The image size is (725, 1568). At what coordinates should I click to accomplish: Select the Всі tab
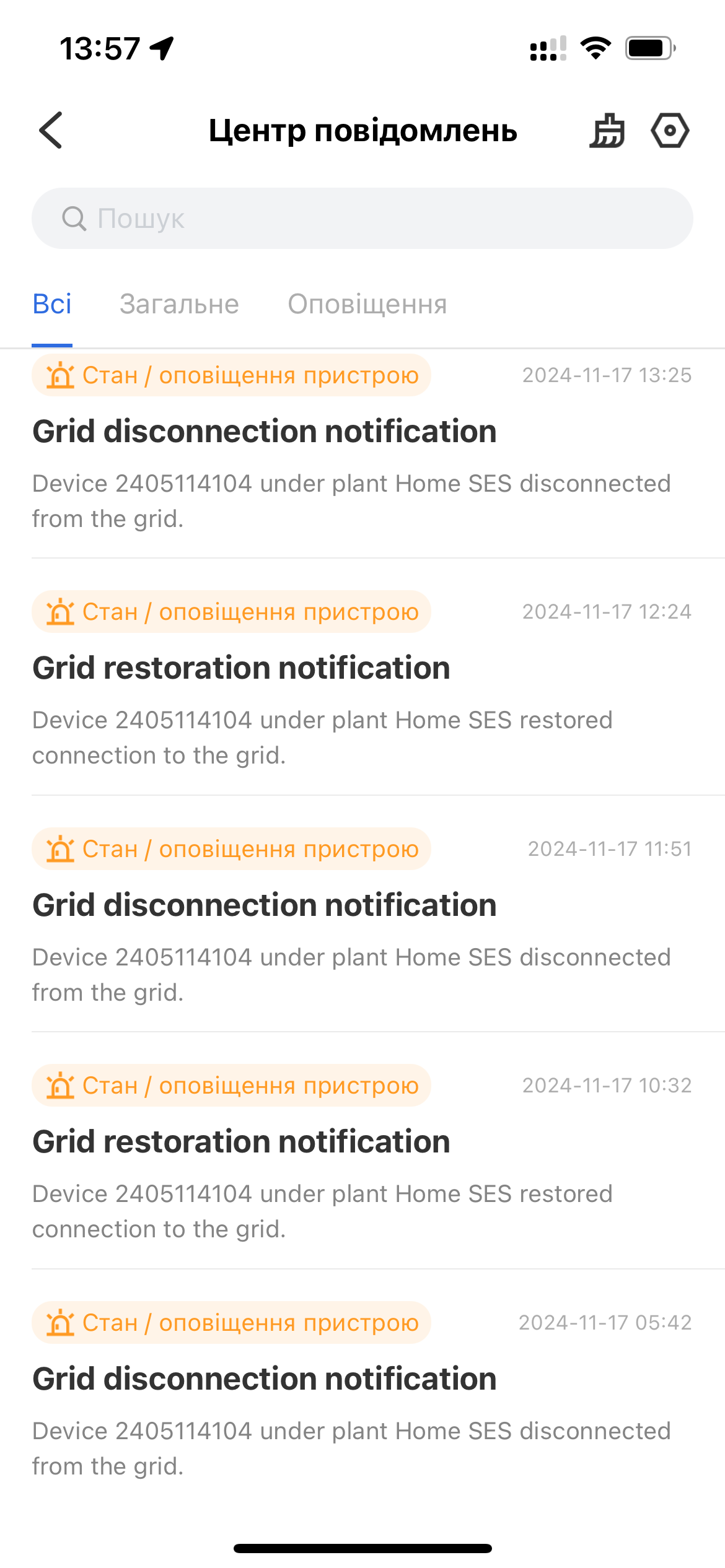point(52,304)
